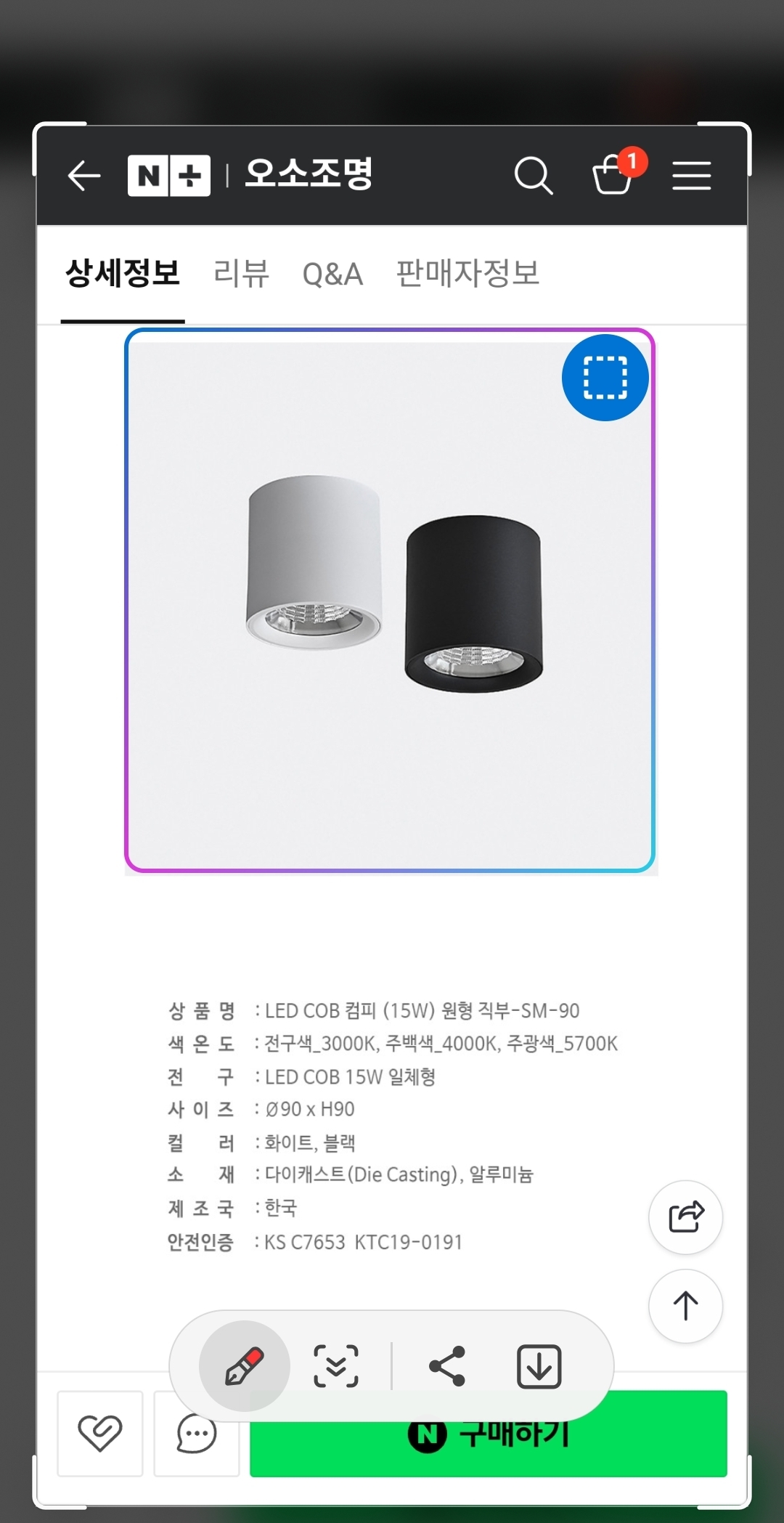Save the screenshot with download icon
Image resolution: width=784 pixels, height=1523 pixels.
539,1366
